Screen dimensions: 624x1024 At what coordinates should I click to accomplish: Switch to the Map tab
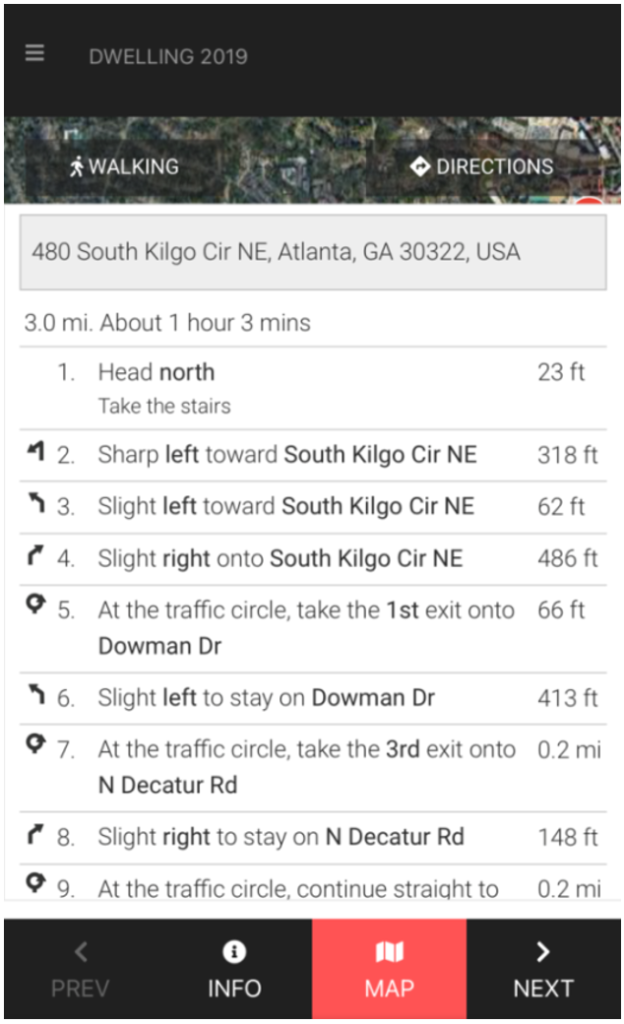389,969
